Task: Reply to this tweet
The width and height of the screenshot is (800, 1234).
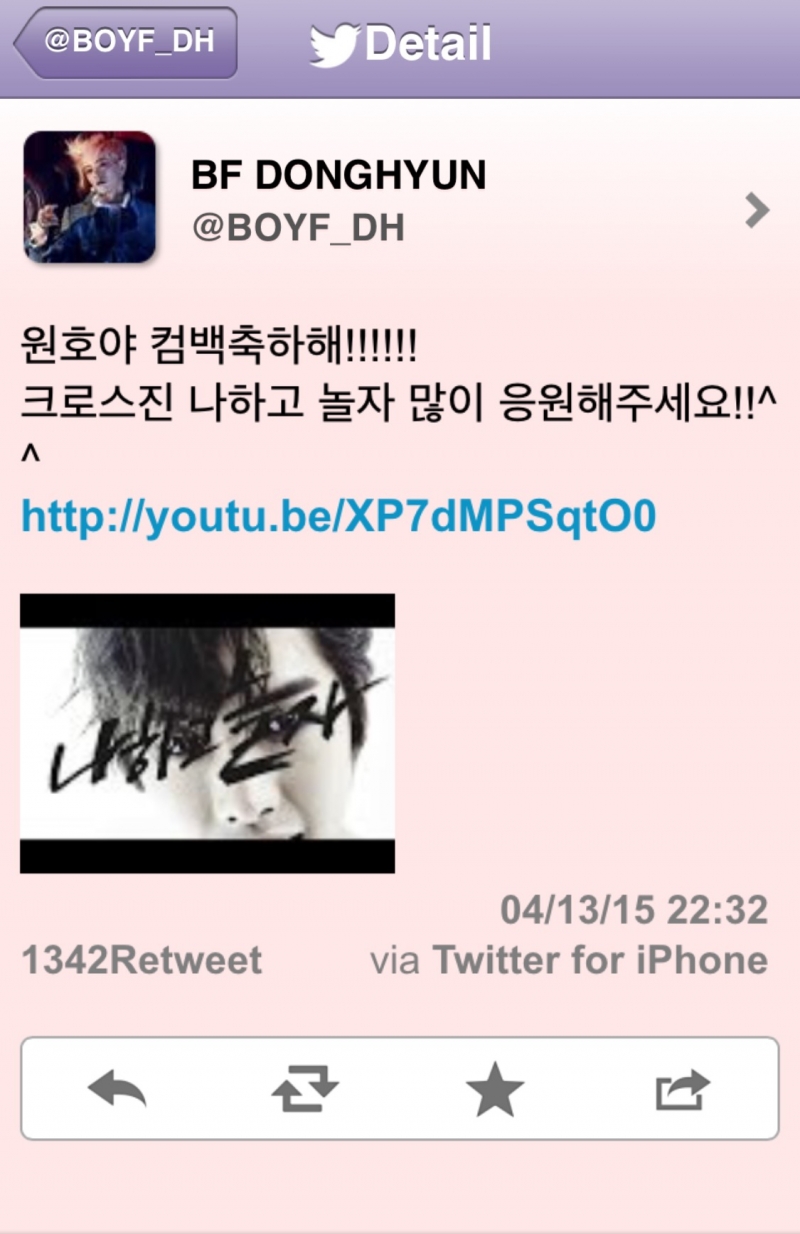Action: click(117, 1089)
